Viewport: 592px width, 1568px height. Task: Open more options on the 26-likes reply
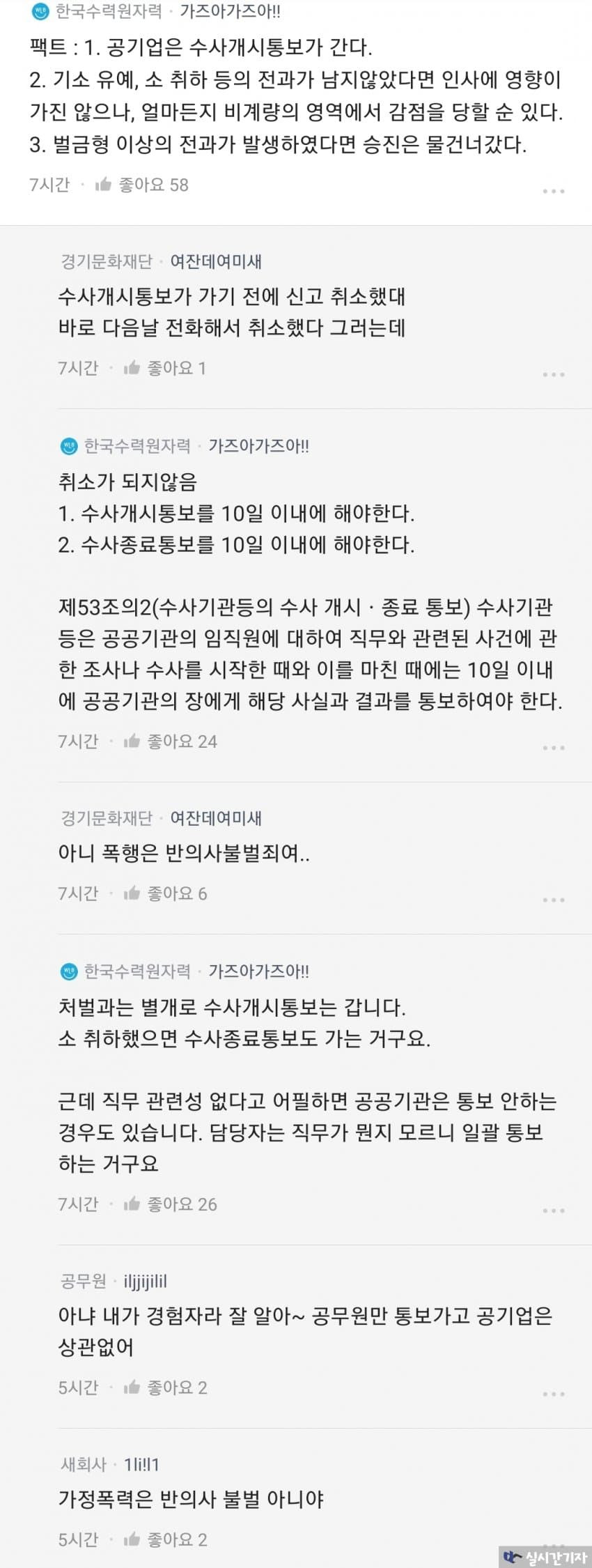point(553,1210)
